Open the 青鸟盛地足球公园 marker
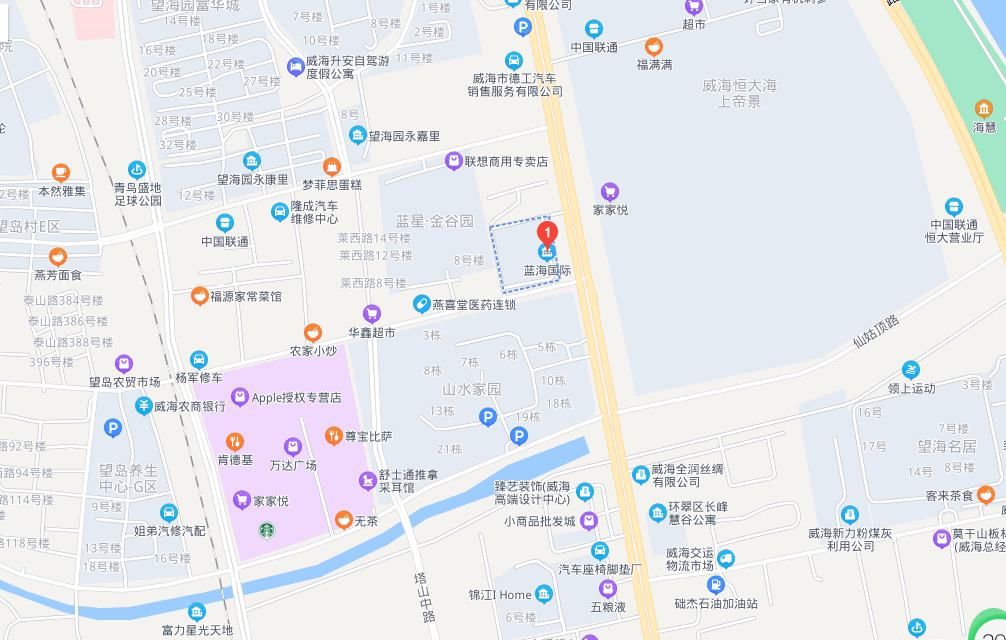Image resolution: width=1006 pixels, height=640 pixels. pos(137,169)
